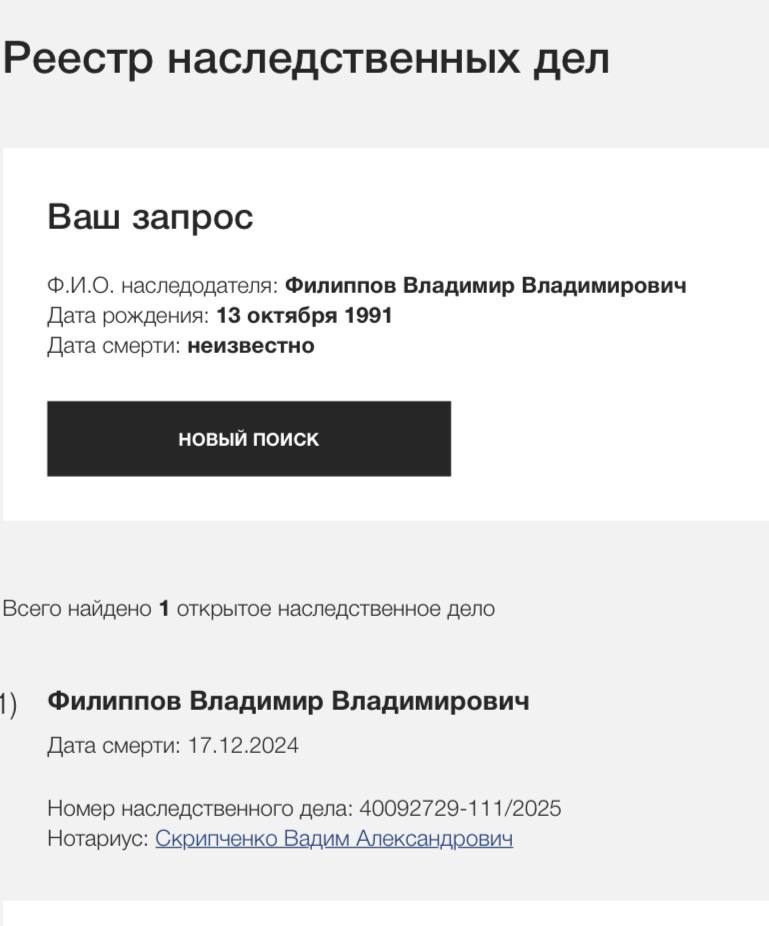Tap the НОВЫЙ ПОИСК button
Screen dimensions: 769x926
point(248,439)
